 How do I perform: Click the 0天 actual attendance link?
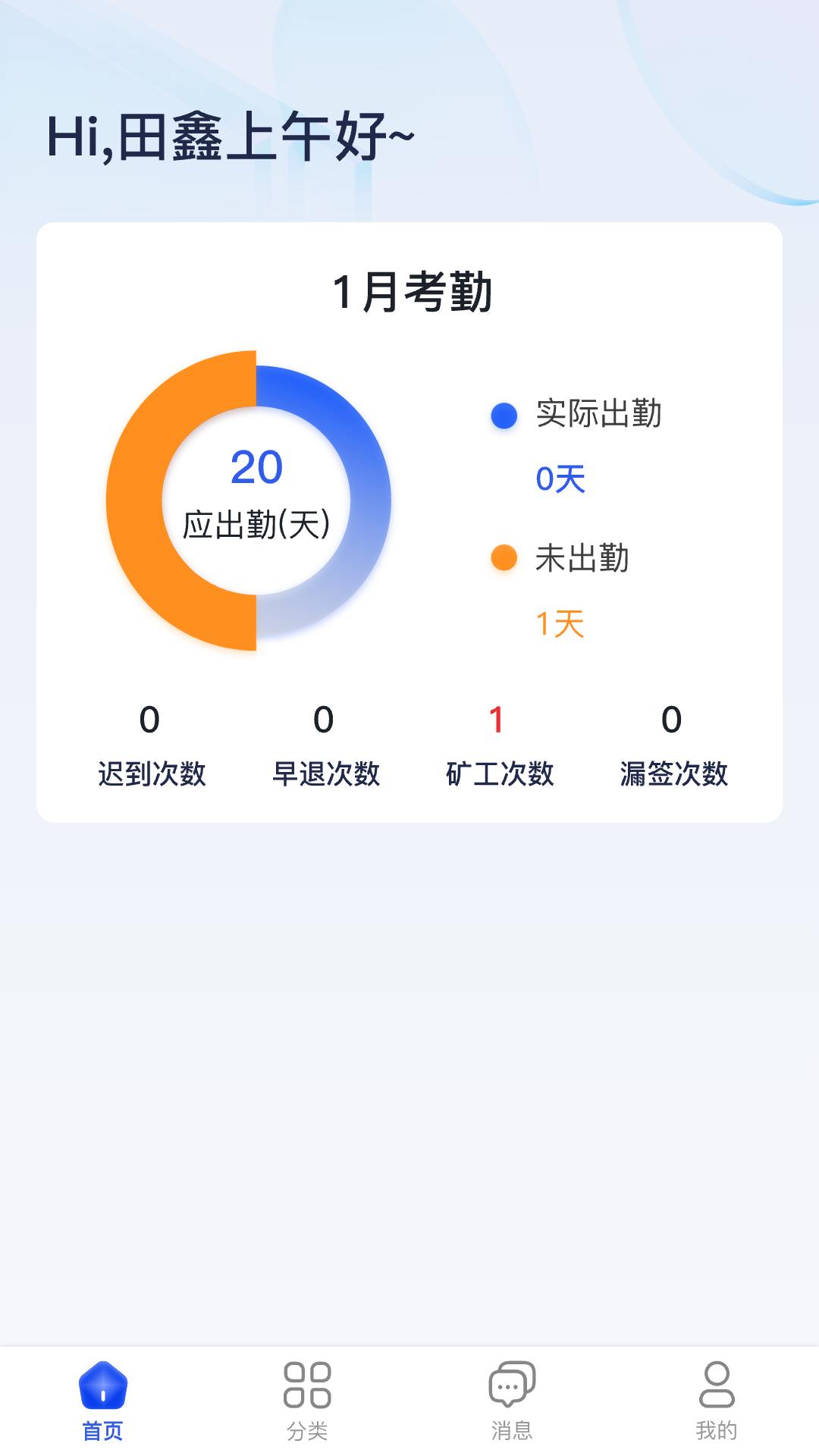click(560, 479)
